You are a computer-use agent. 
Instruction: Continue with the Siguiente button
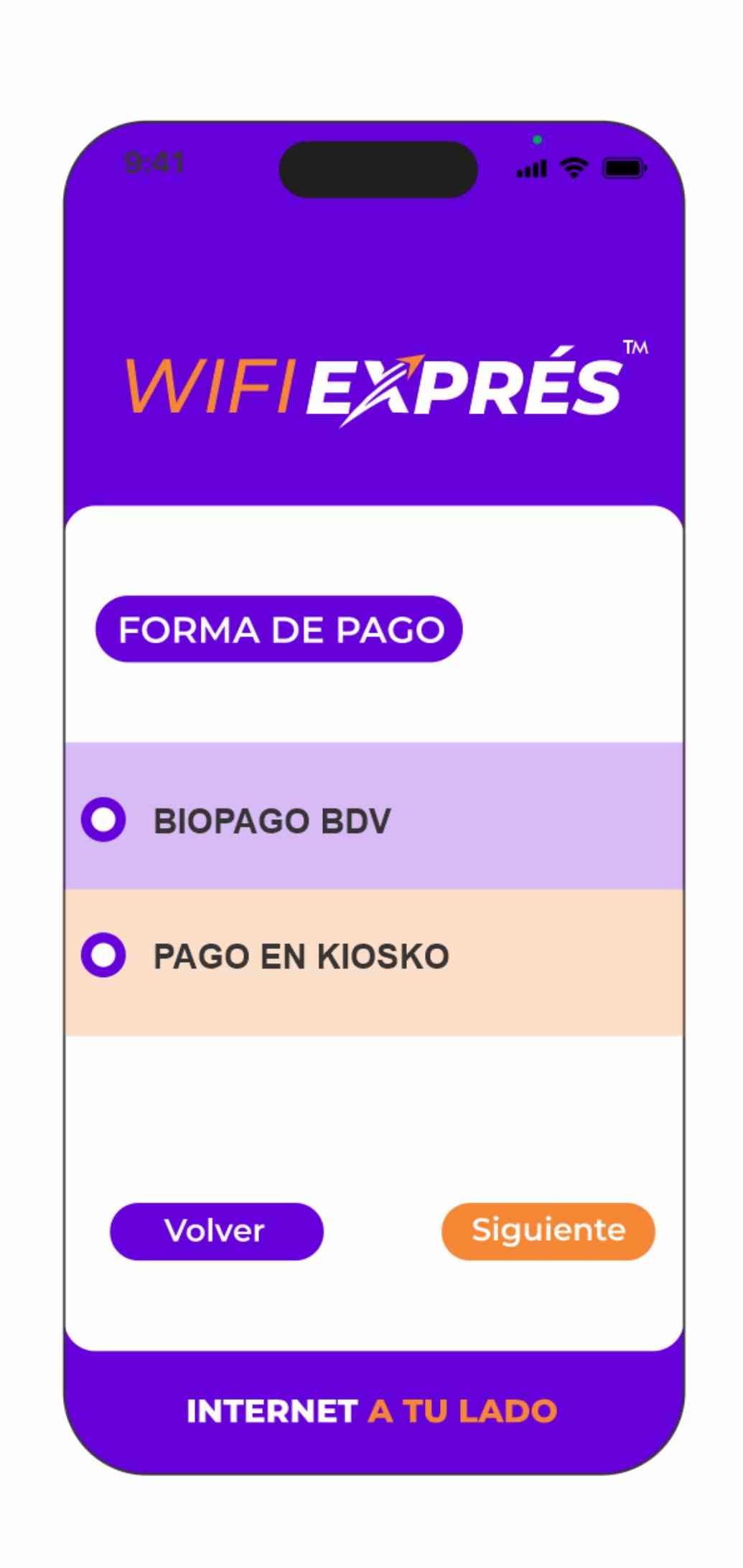point(548,1231)
